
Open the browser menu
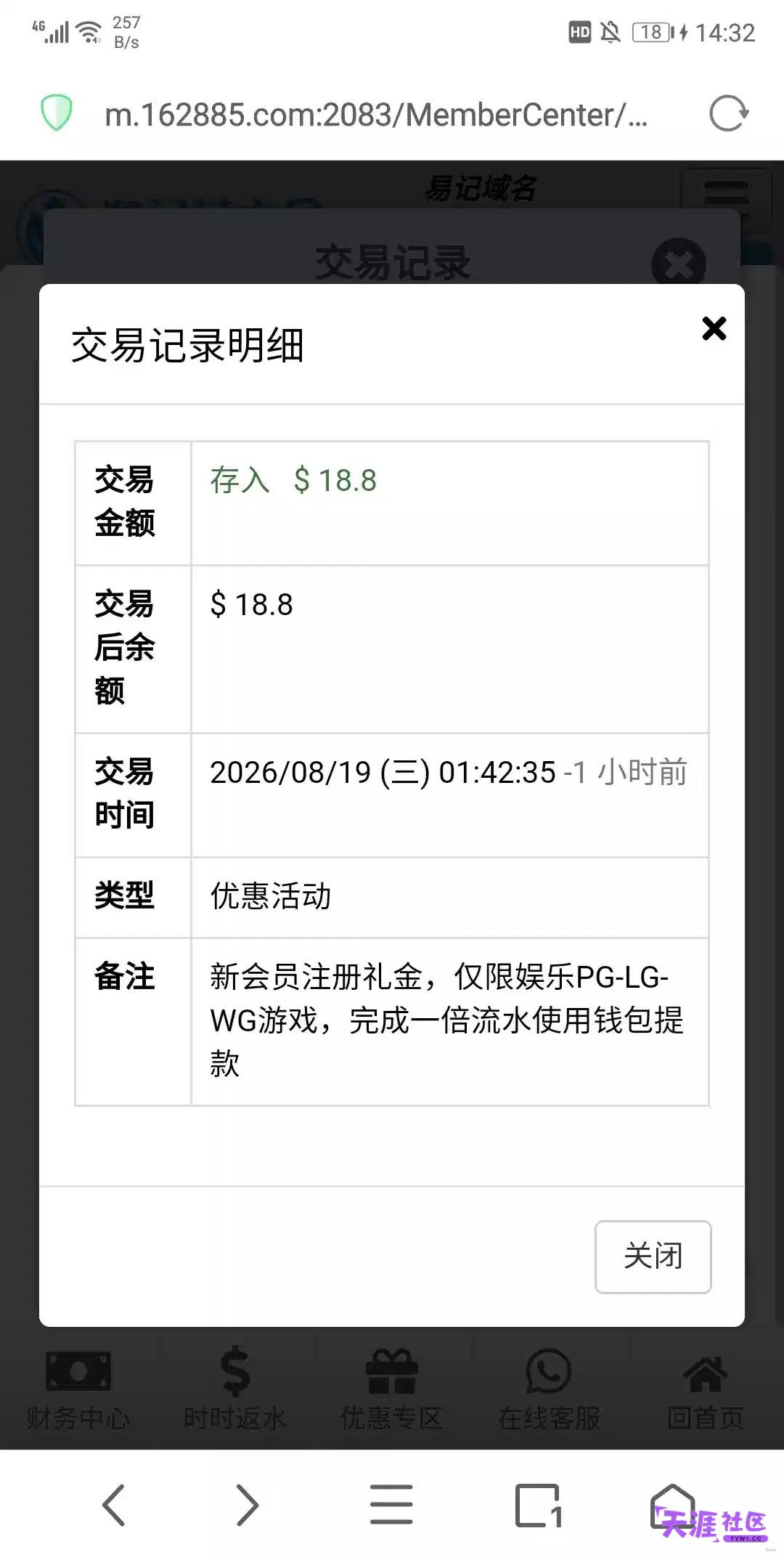click(391, 1504)
